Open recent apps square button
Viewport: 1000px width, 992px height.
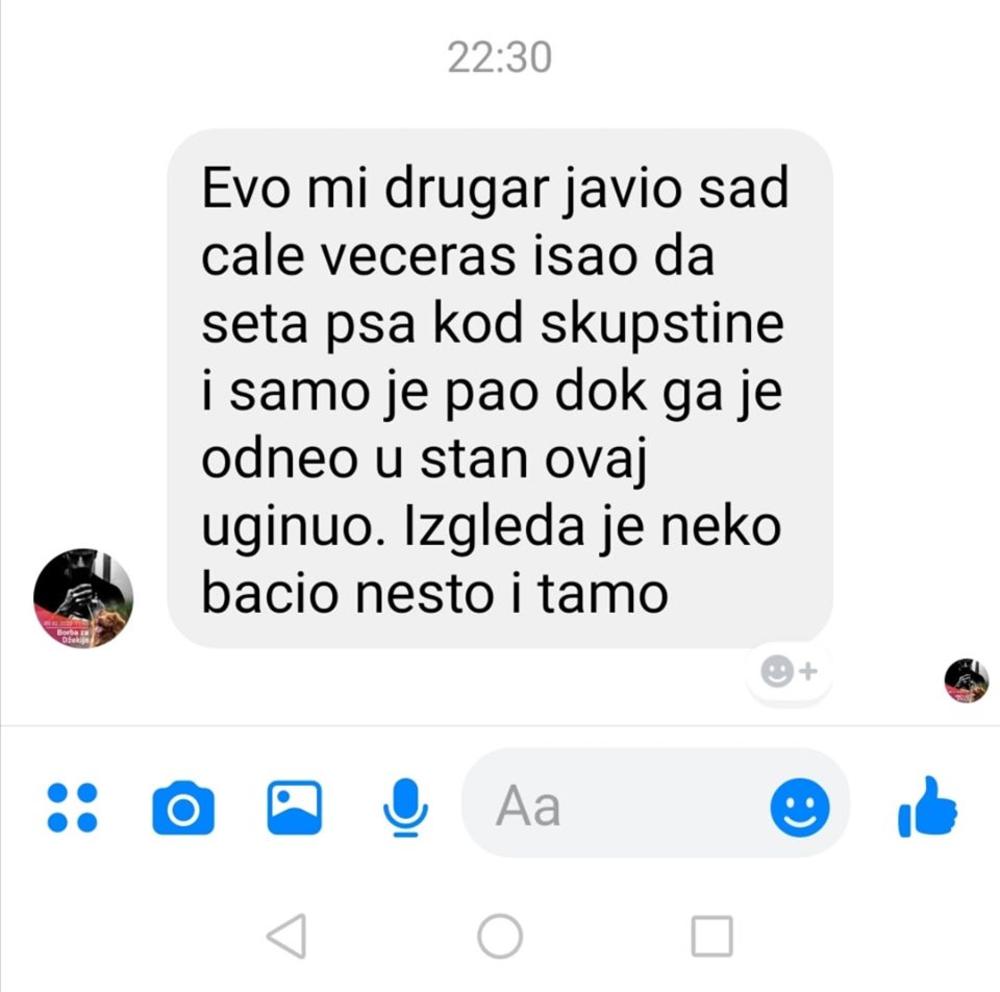[712, 937]
